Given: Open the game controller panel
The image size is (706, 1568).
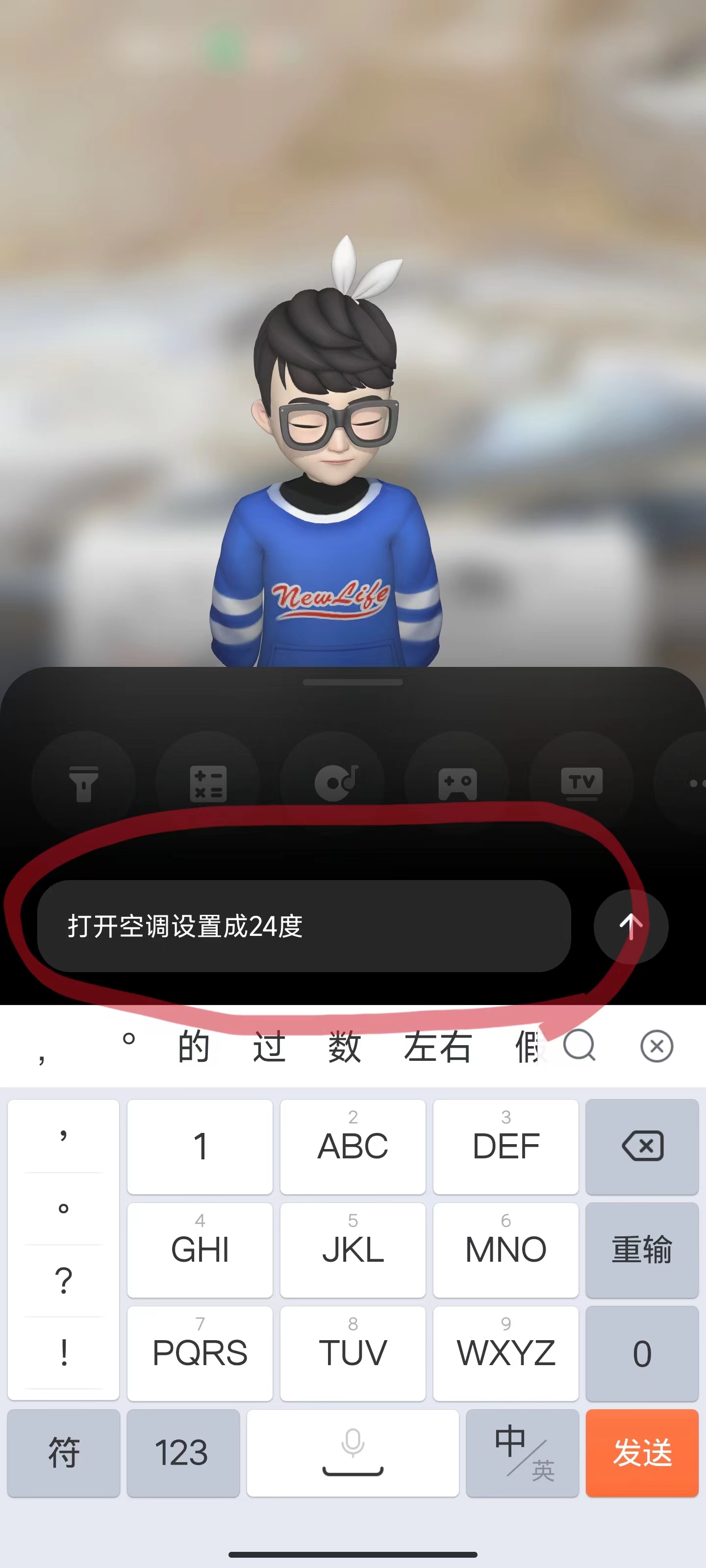Looking at the screenshot, I should tap(458, 782).
